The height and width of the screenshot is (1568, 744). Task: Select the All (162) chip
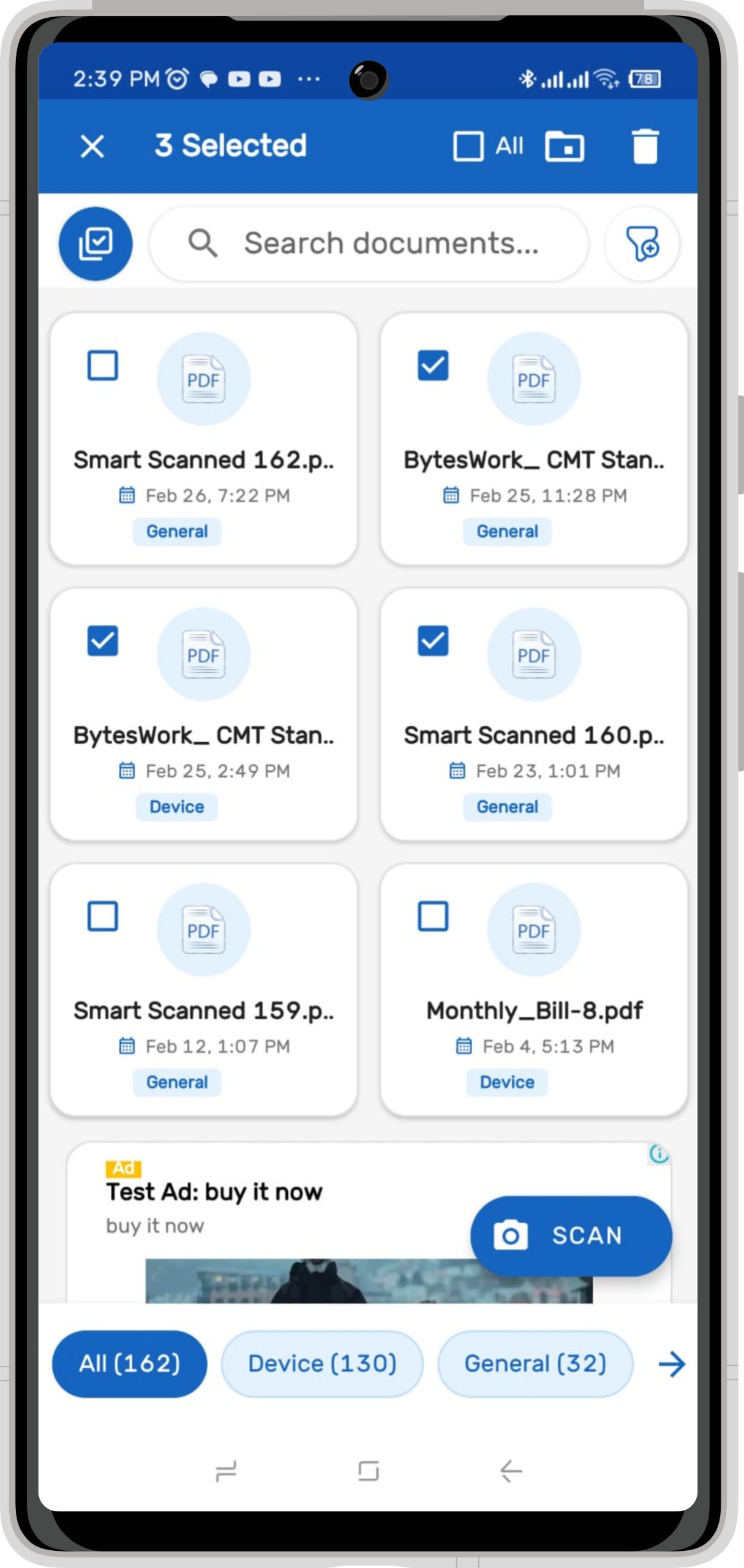point(129,1364)
